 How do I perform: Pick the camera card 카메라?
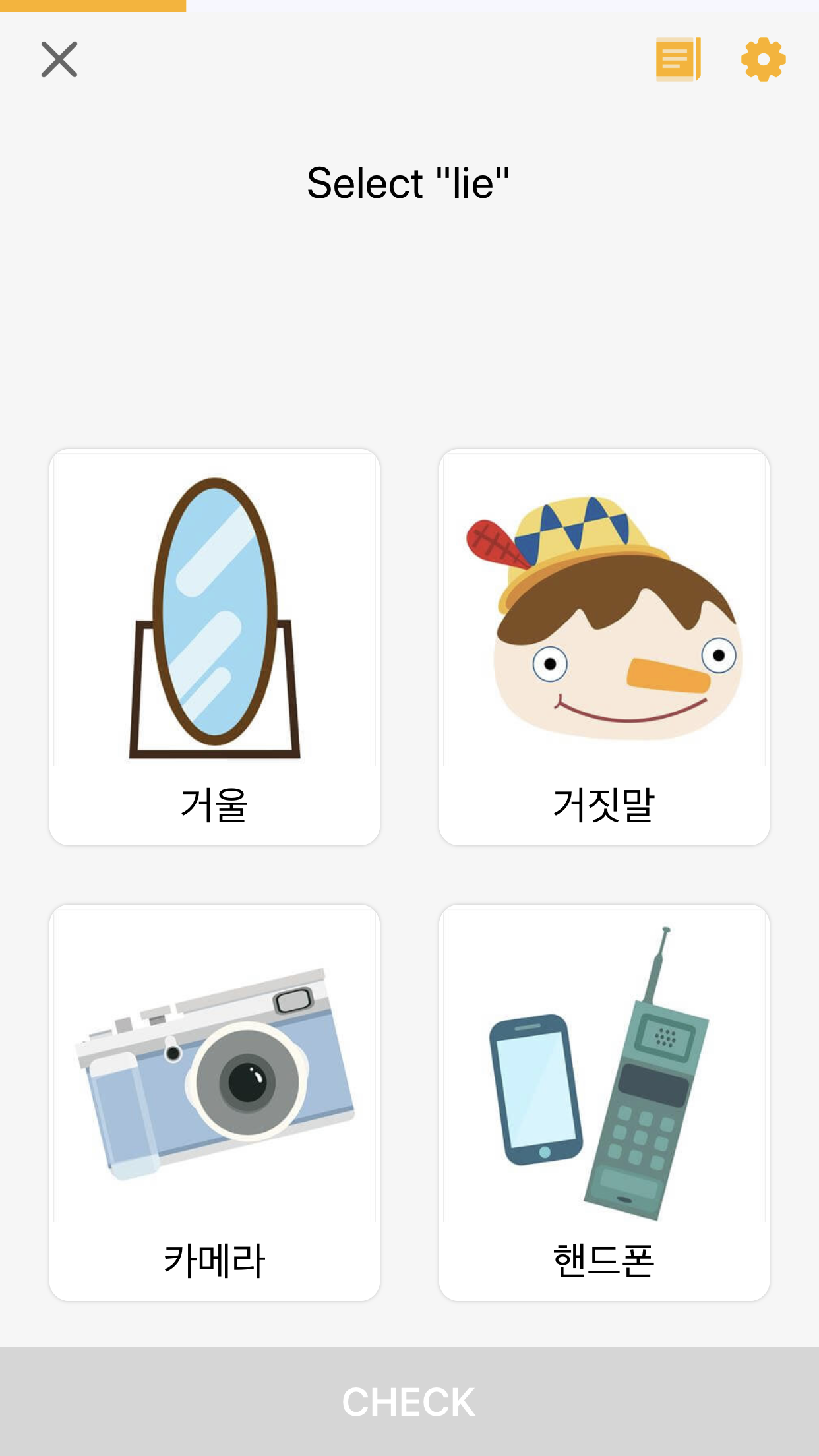pos(214,1103)
